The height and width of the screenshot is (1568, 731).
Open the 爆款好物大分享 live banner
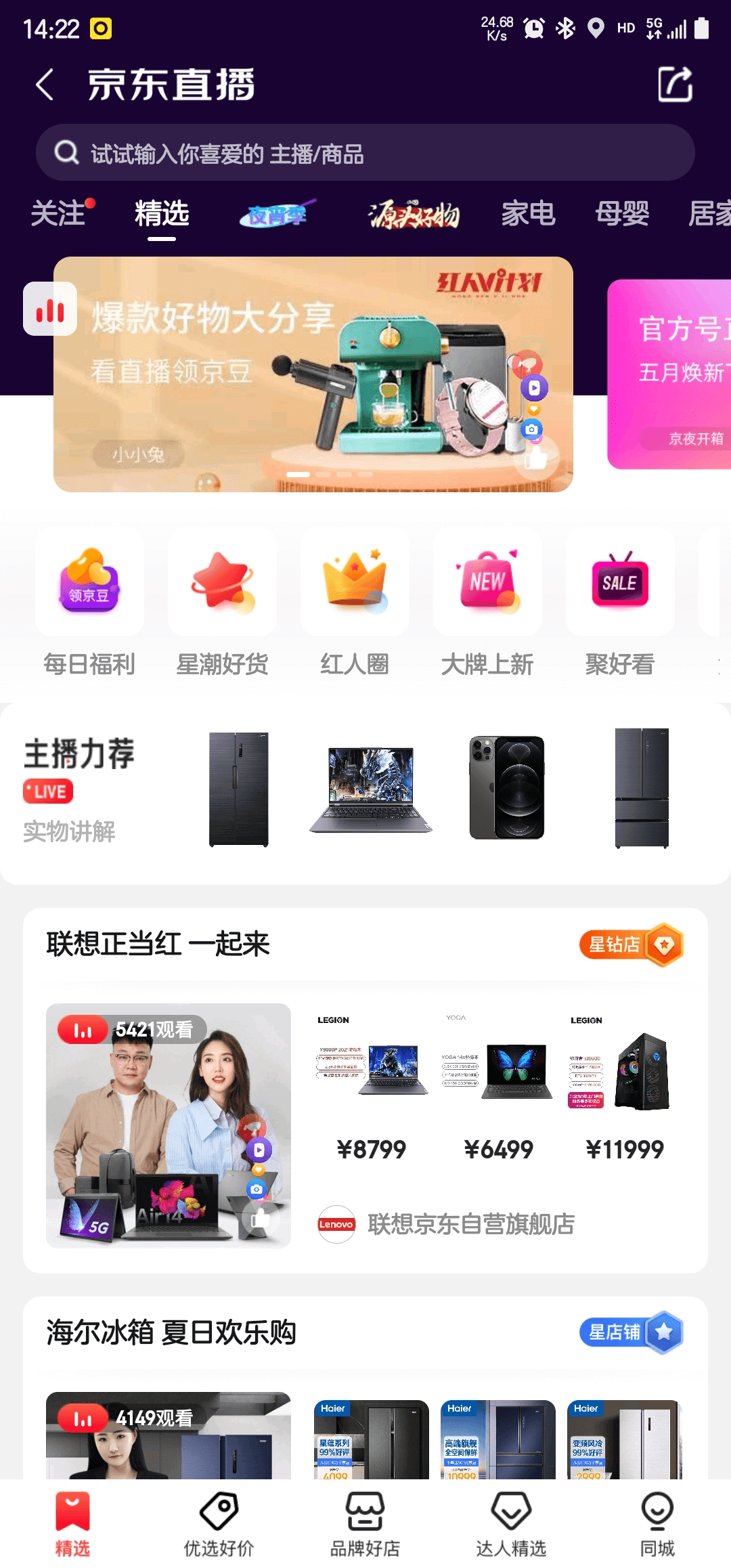click(313, 374)
